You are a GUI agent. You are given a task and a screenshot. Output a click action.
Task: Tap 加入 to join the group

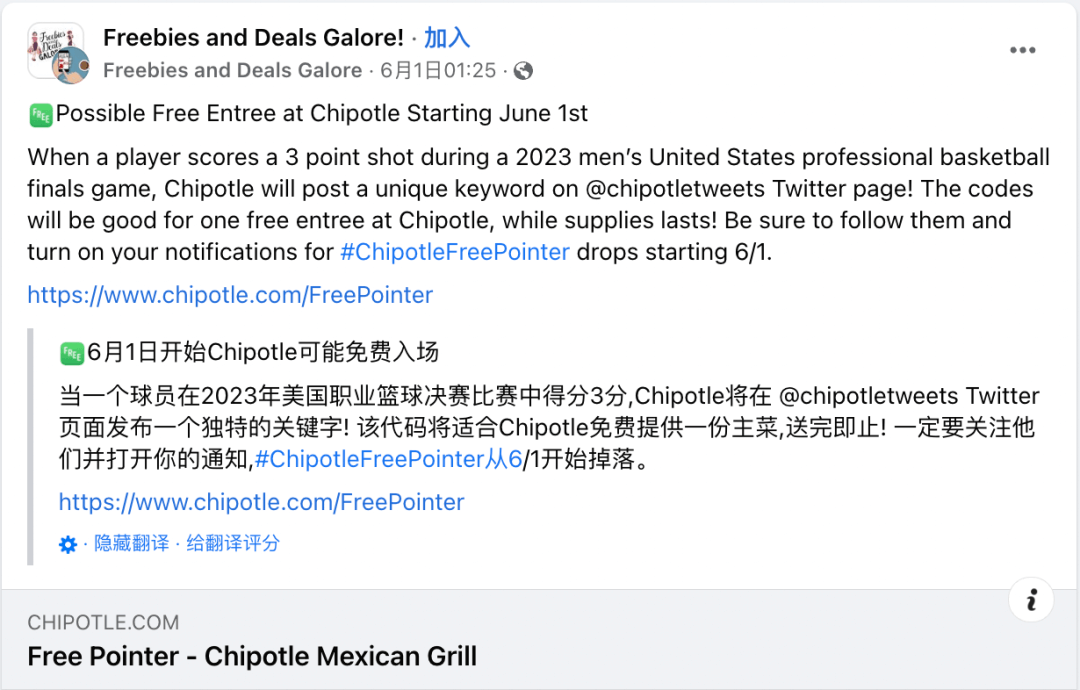click(446, 38)
